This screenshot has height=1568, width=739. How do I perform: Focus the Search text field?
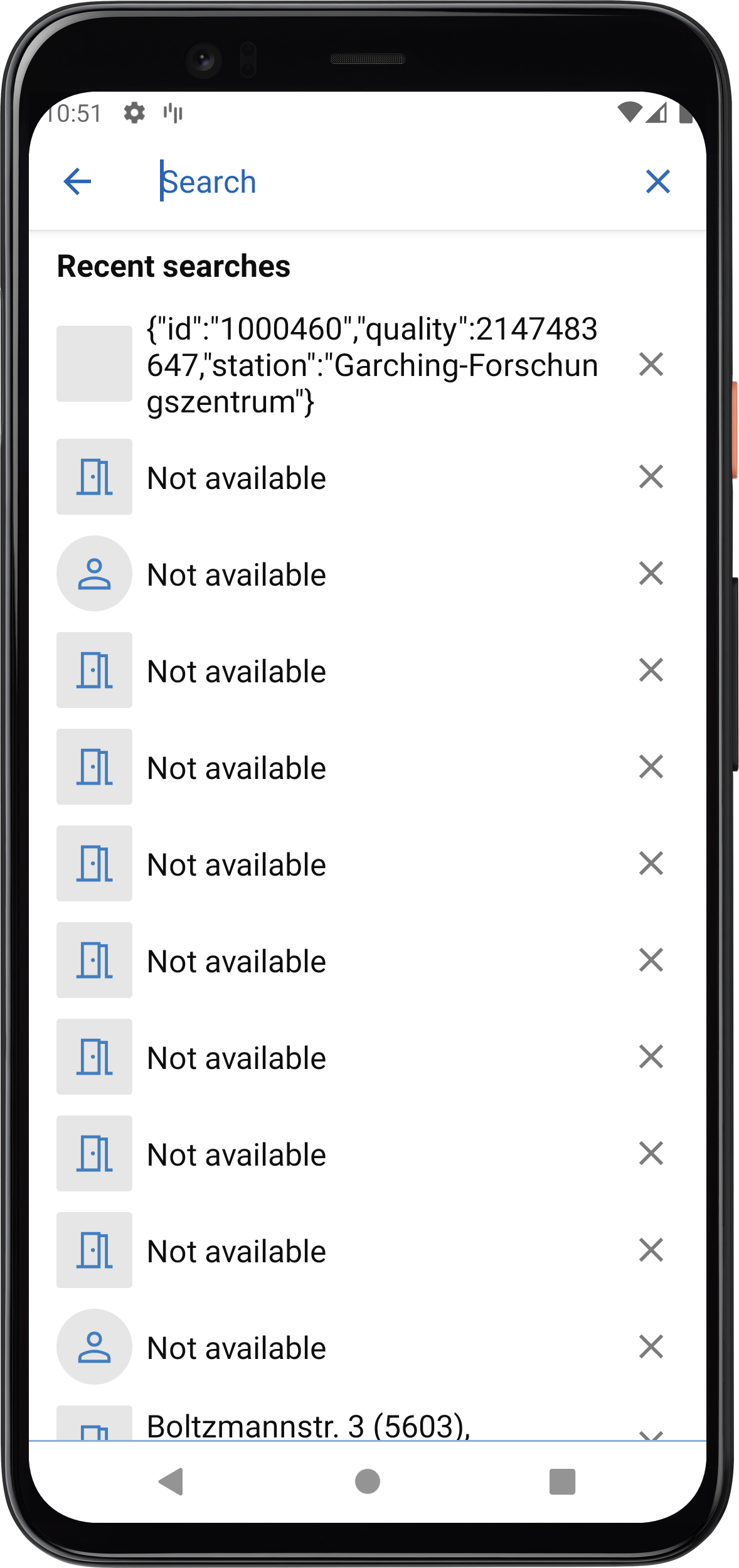(389, 182)
